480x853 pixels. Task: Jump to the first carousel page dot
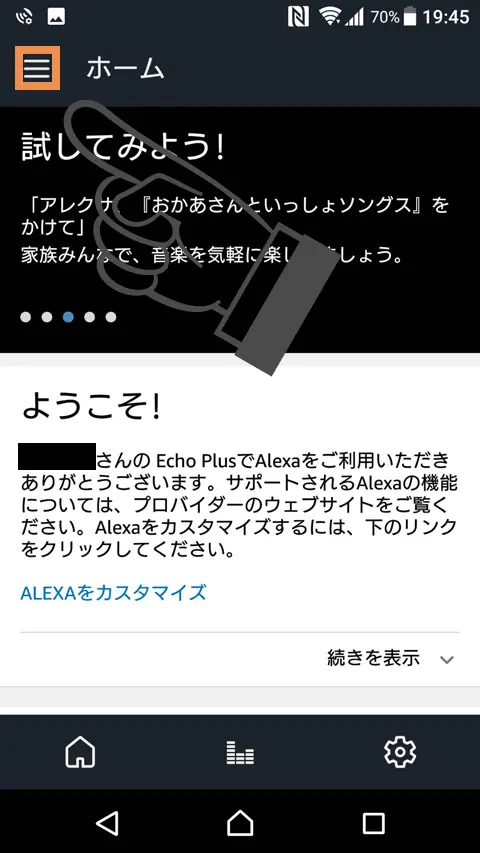tap(26, 317)
